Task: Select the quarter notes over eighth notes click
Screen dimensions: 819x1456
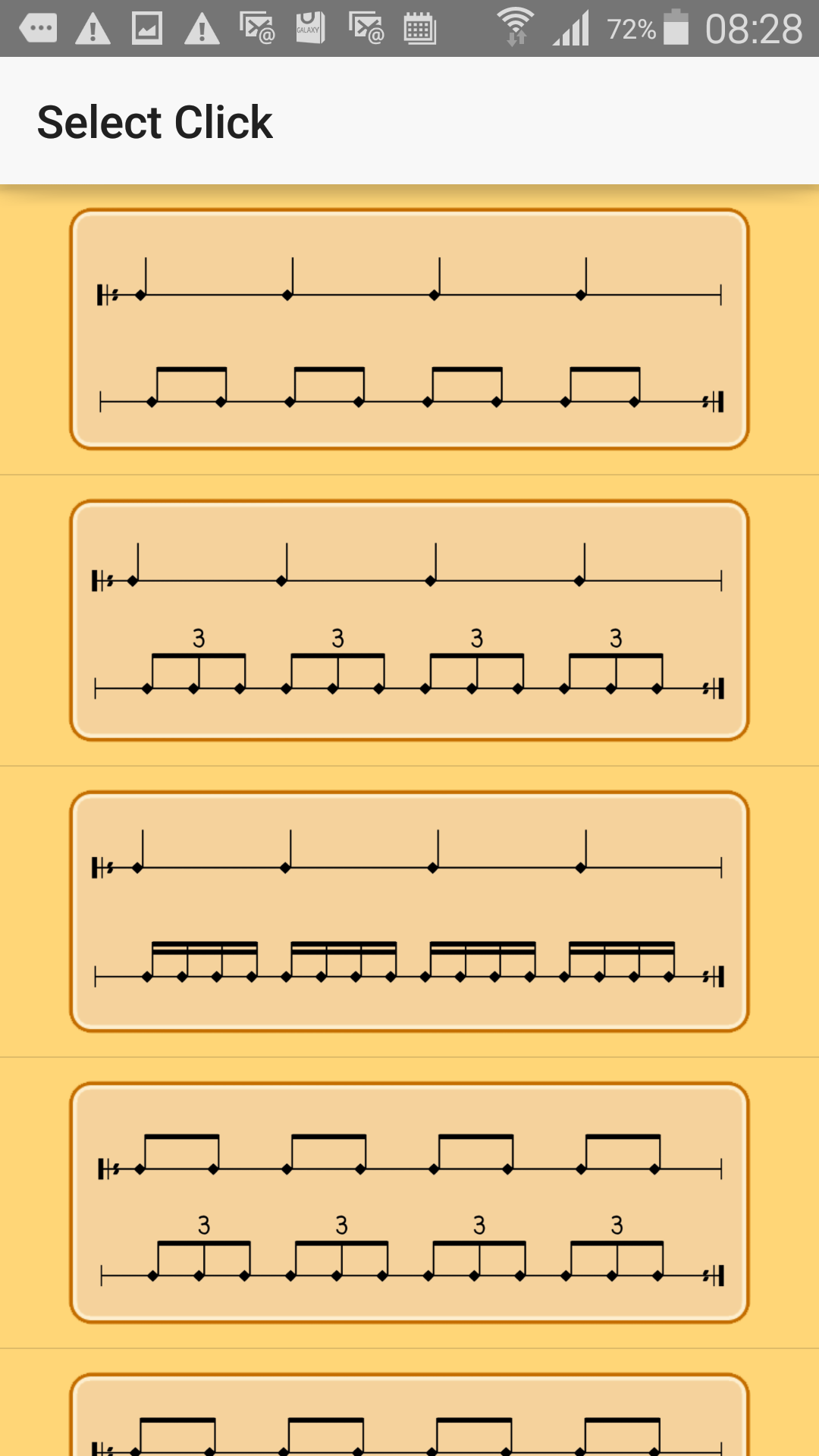Action: pos(409,329)
